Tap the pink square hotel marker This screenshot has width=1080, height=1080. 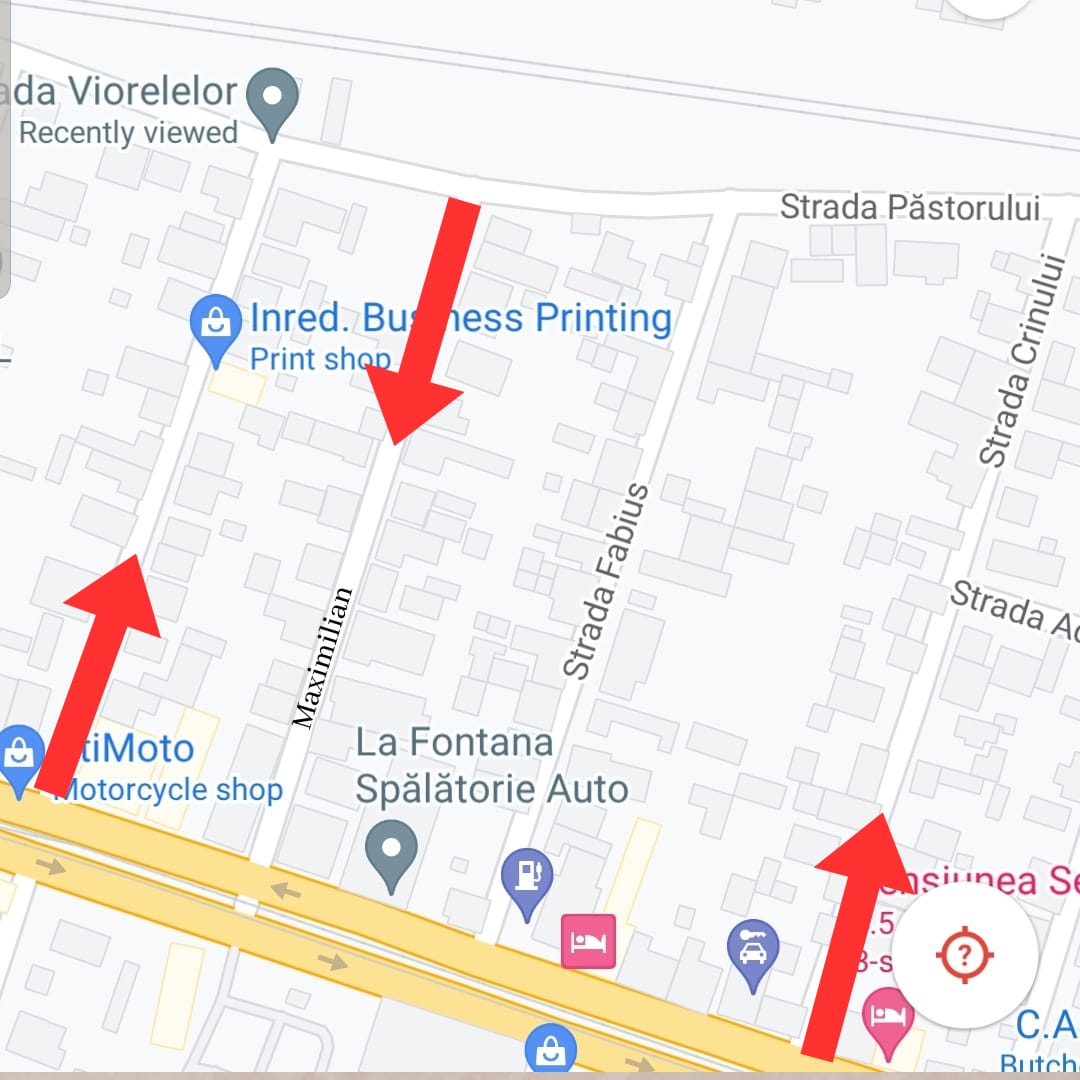click(x=588, y=941)
